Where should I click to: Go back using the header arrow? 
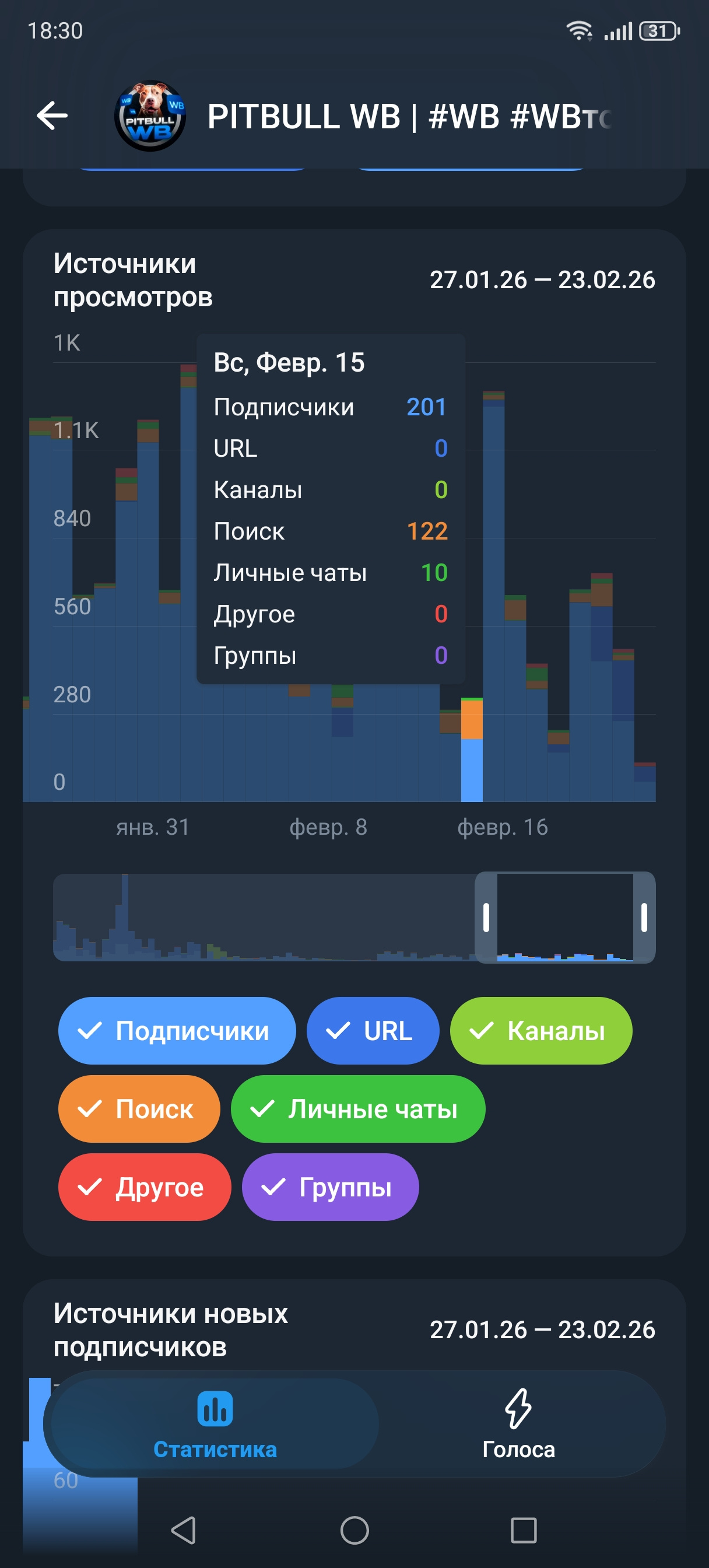[x=52, y=116]
